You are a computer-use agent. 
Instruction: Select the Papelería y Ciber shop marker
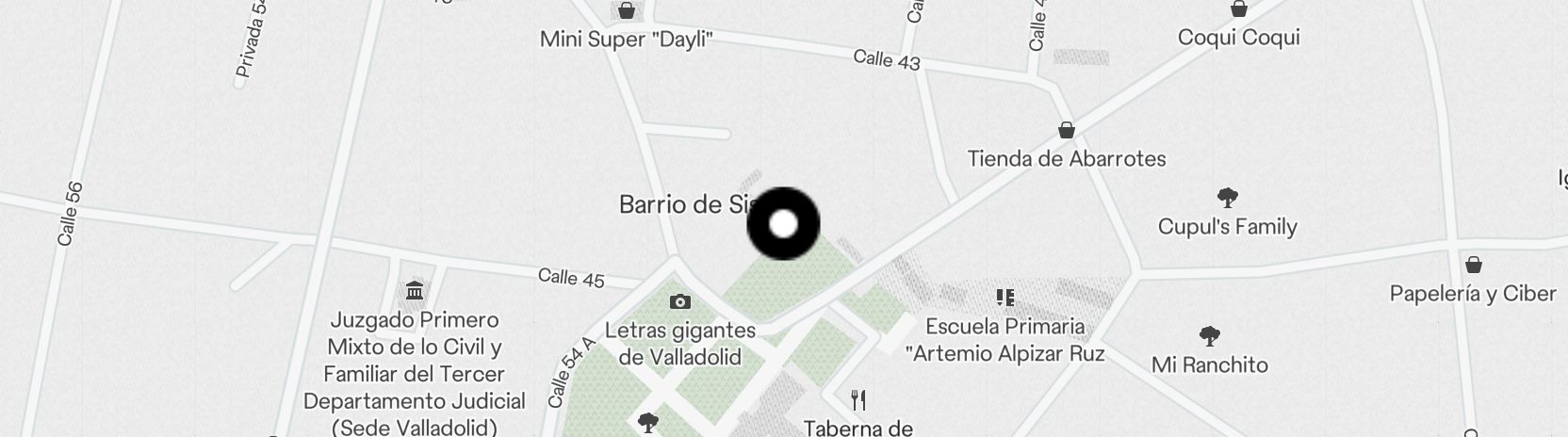click(x=1473, y=265)
